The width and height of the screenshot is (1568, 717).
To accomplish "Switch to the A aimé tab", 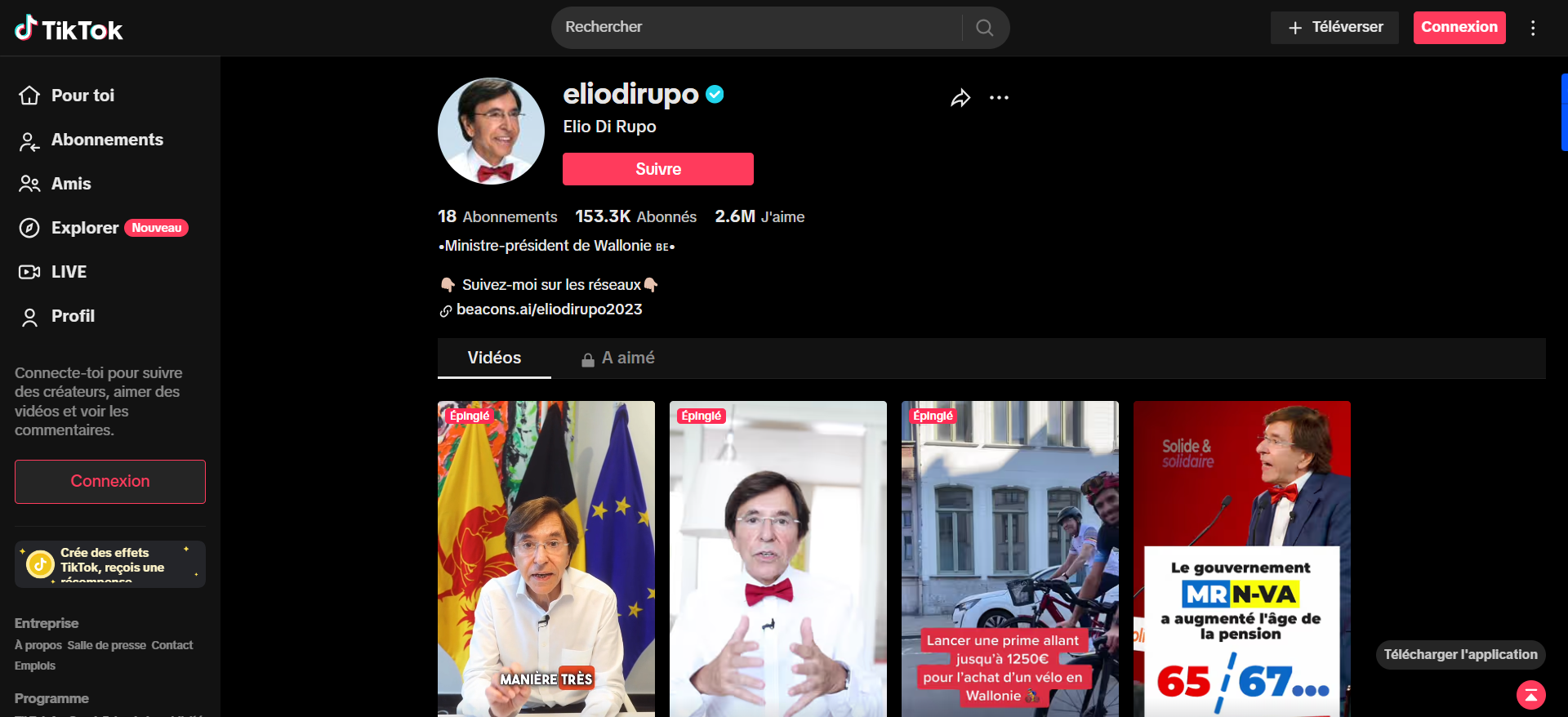I will click(618, 358).
